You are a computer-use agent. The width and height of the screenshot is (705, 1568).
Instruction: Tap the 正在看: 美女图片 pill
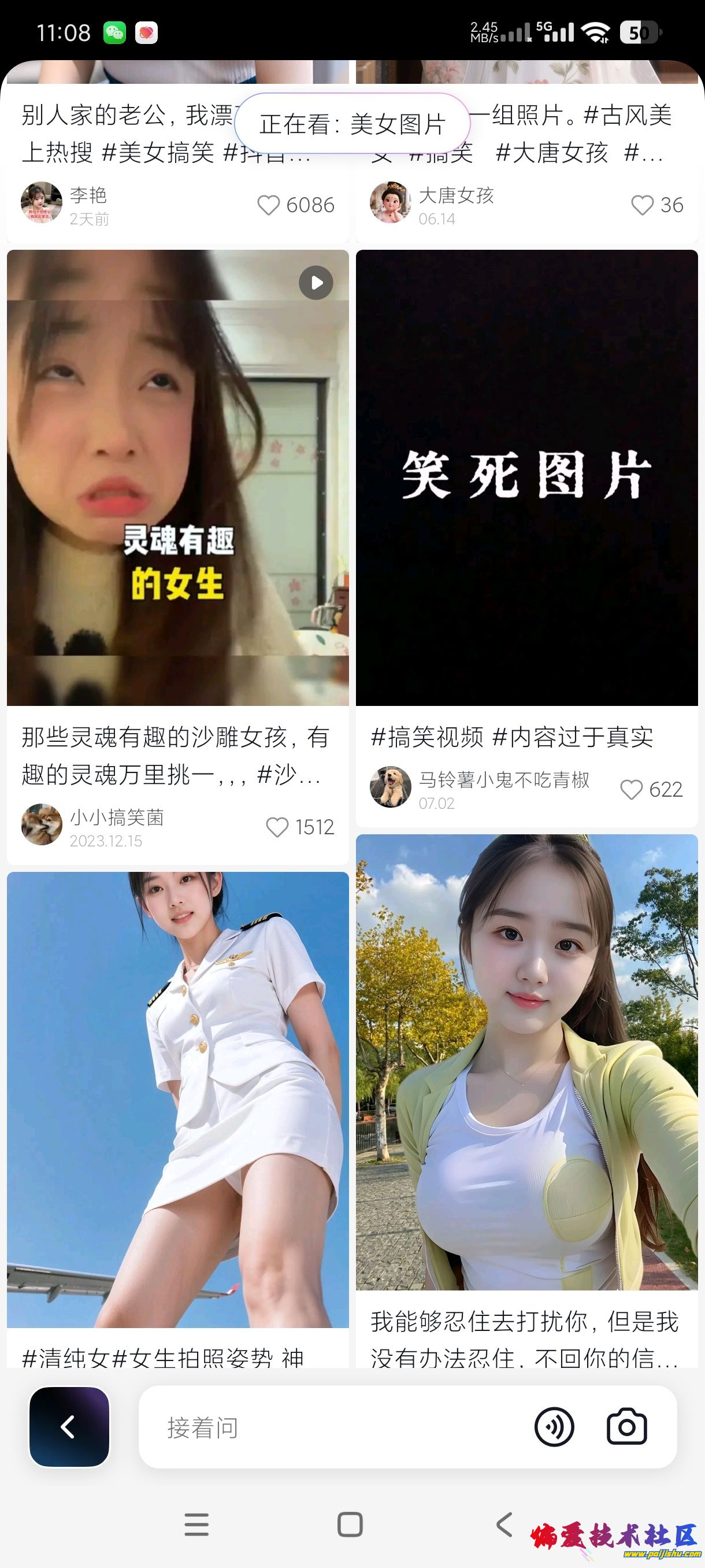click(x=351, y=124)
